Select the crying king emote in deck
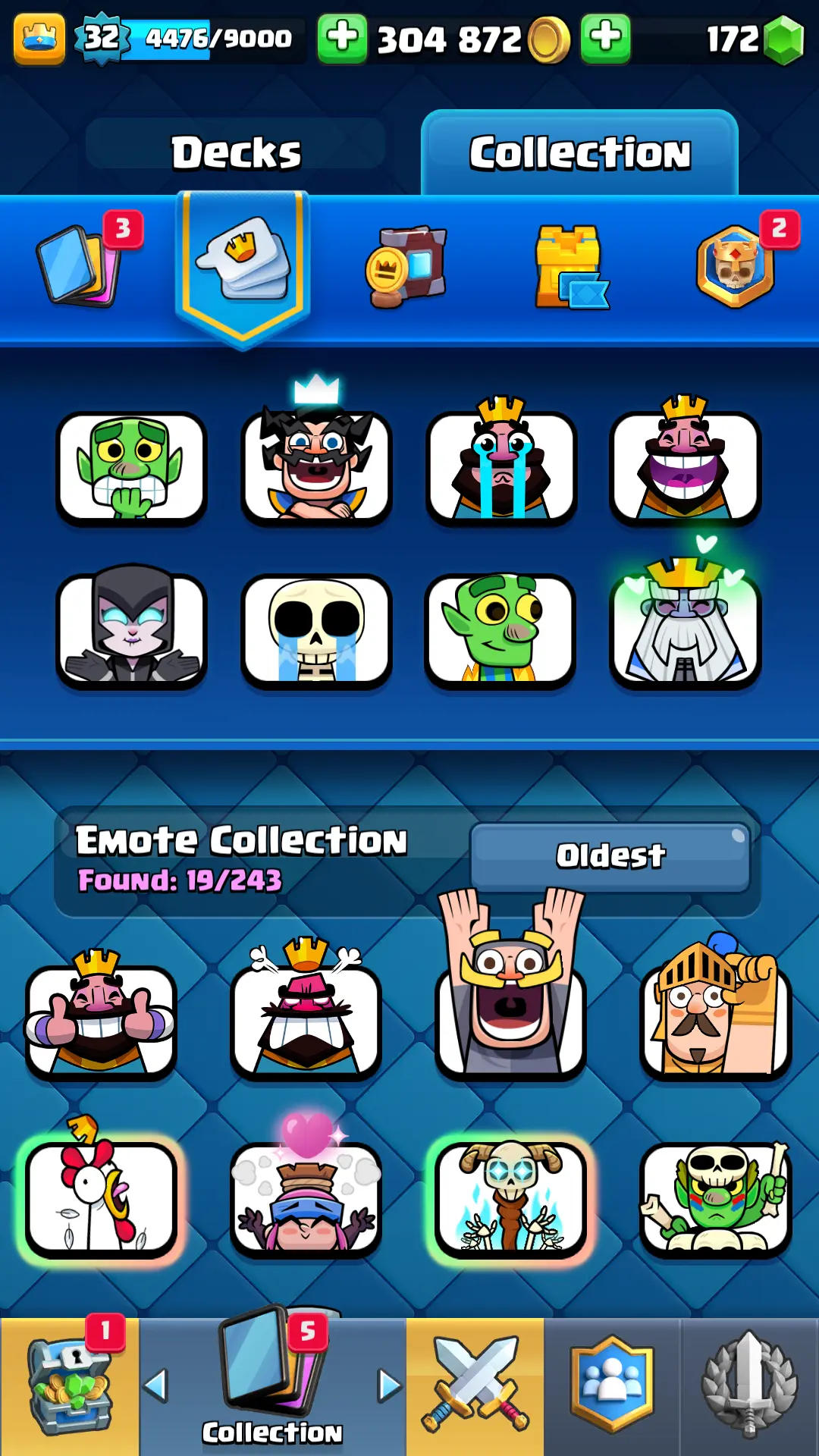 [x=501, y=468]
